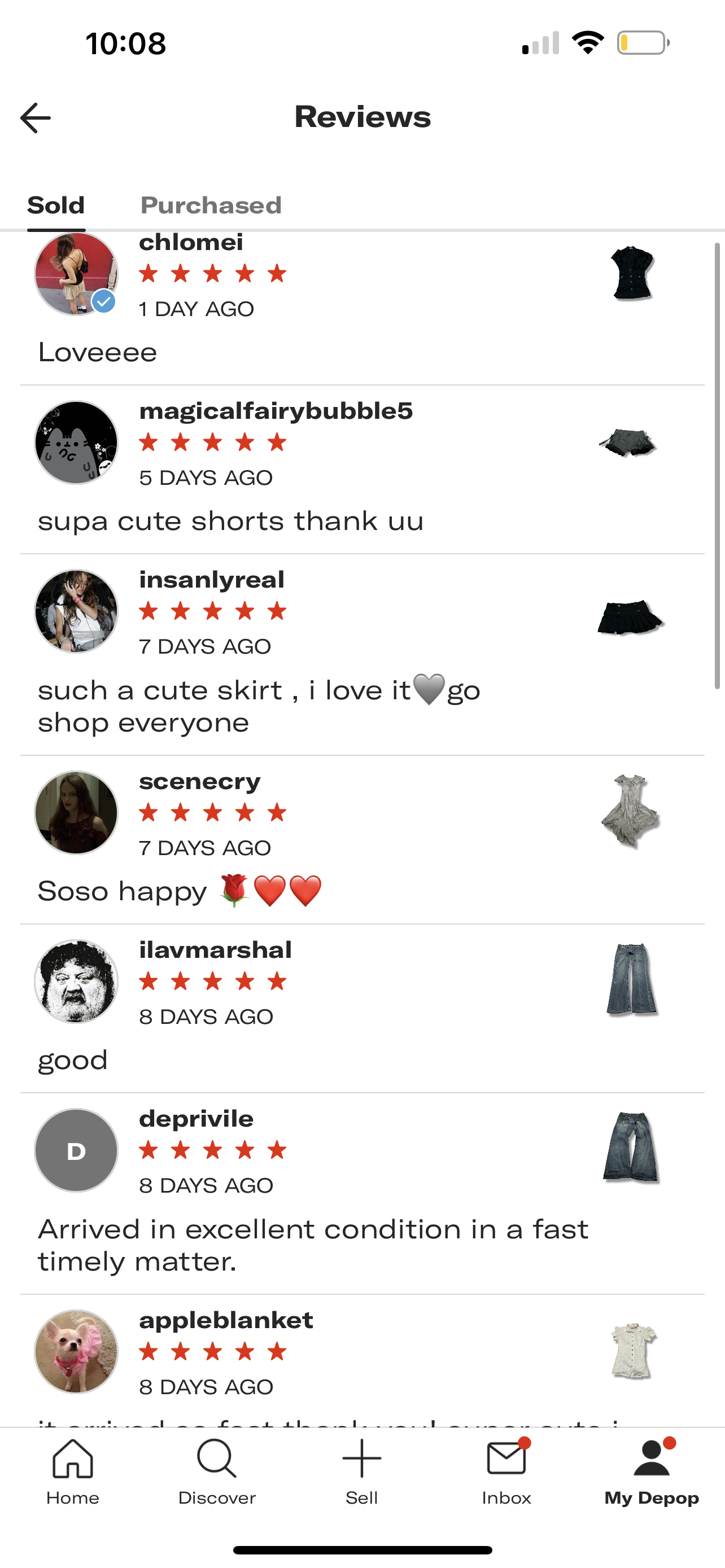View the dress scenecry purchased
The image size is (725, 1568).
[x=630, y=811]
